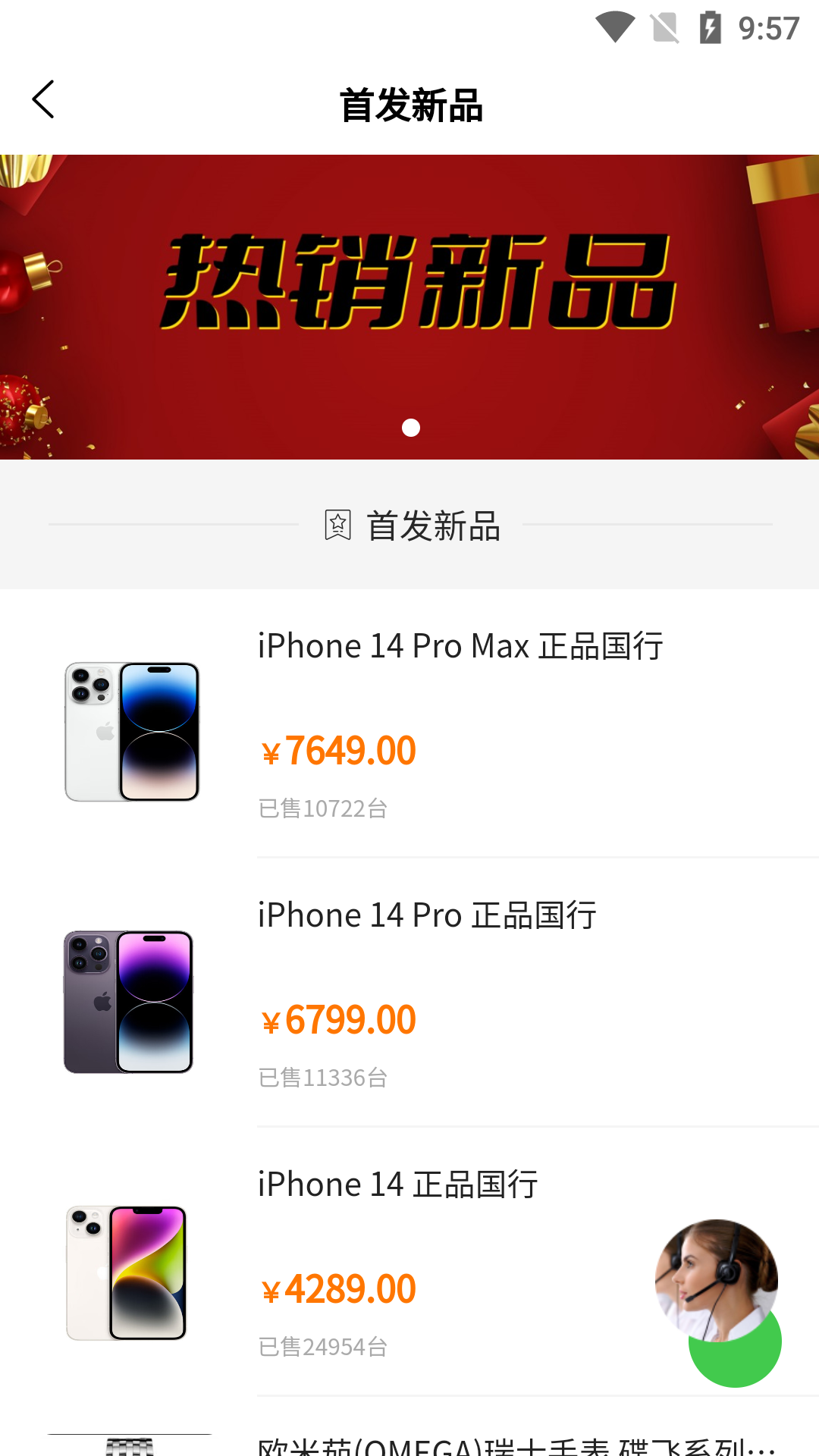The width and height of the screenshot is (819, 1456).
Task: Open the iPhone 14 Pro Max 正品国行 listing
Action: [x=460, y=647]
